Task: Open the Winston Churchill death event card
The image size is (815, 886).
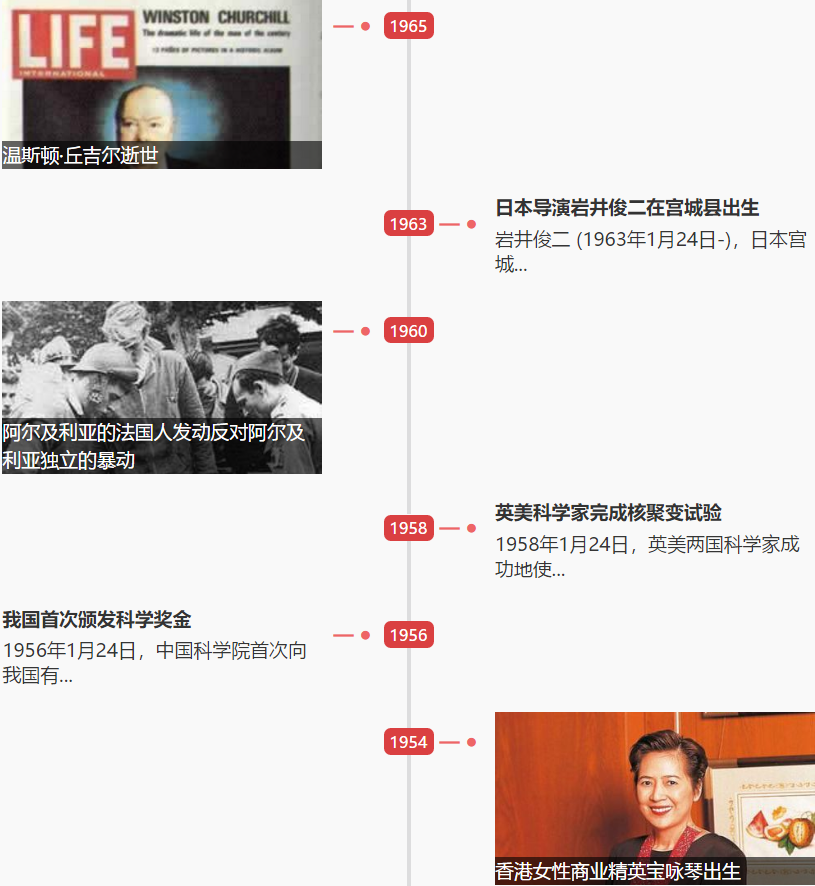Action: pos(161,85)
